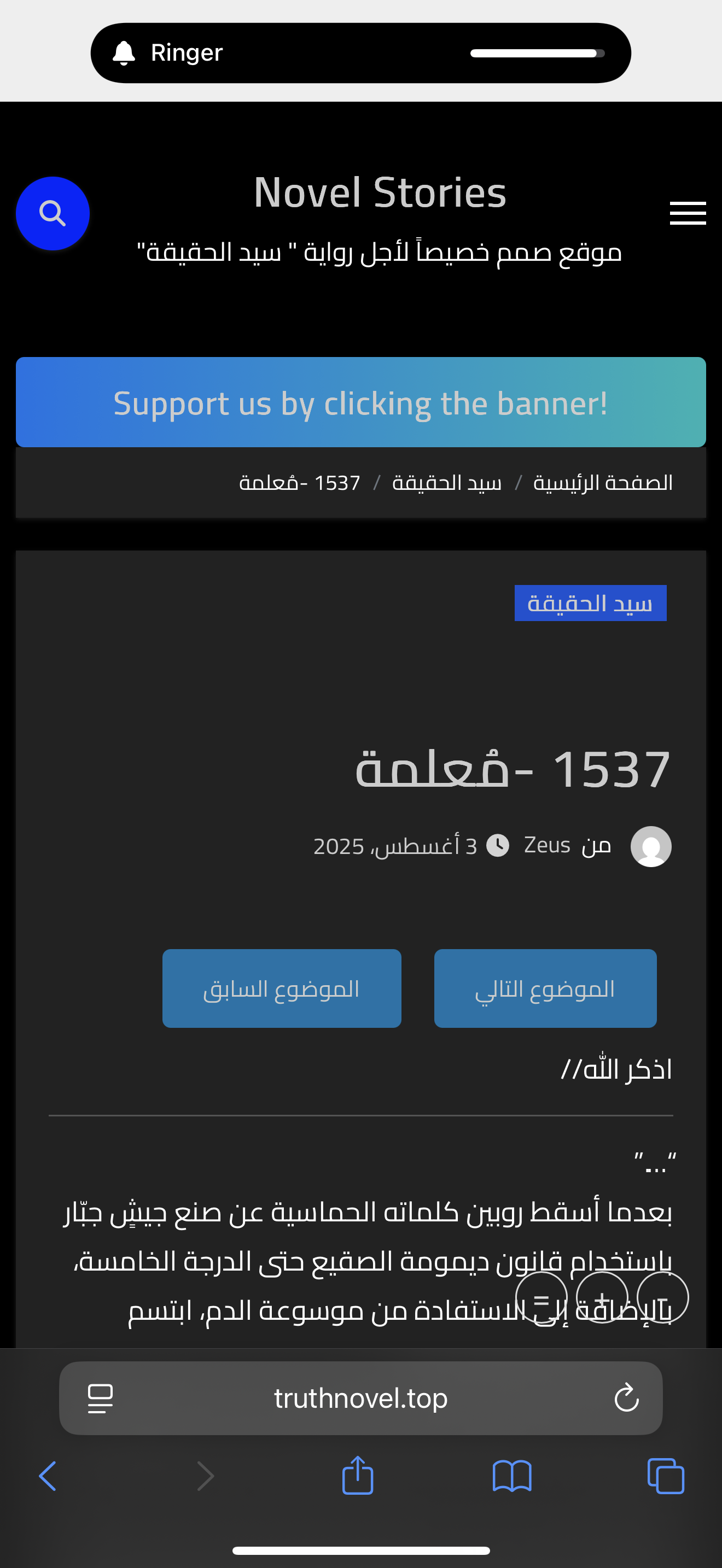The height and width of the screenshot is (1568, 722).
Task: Open الصفحة الرئيسية breadcrumb link
Action: [603, 483]
